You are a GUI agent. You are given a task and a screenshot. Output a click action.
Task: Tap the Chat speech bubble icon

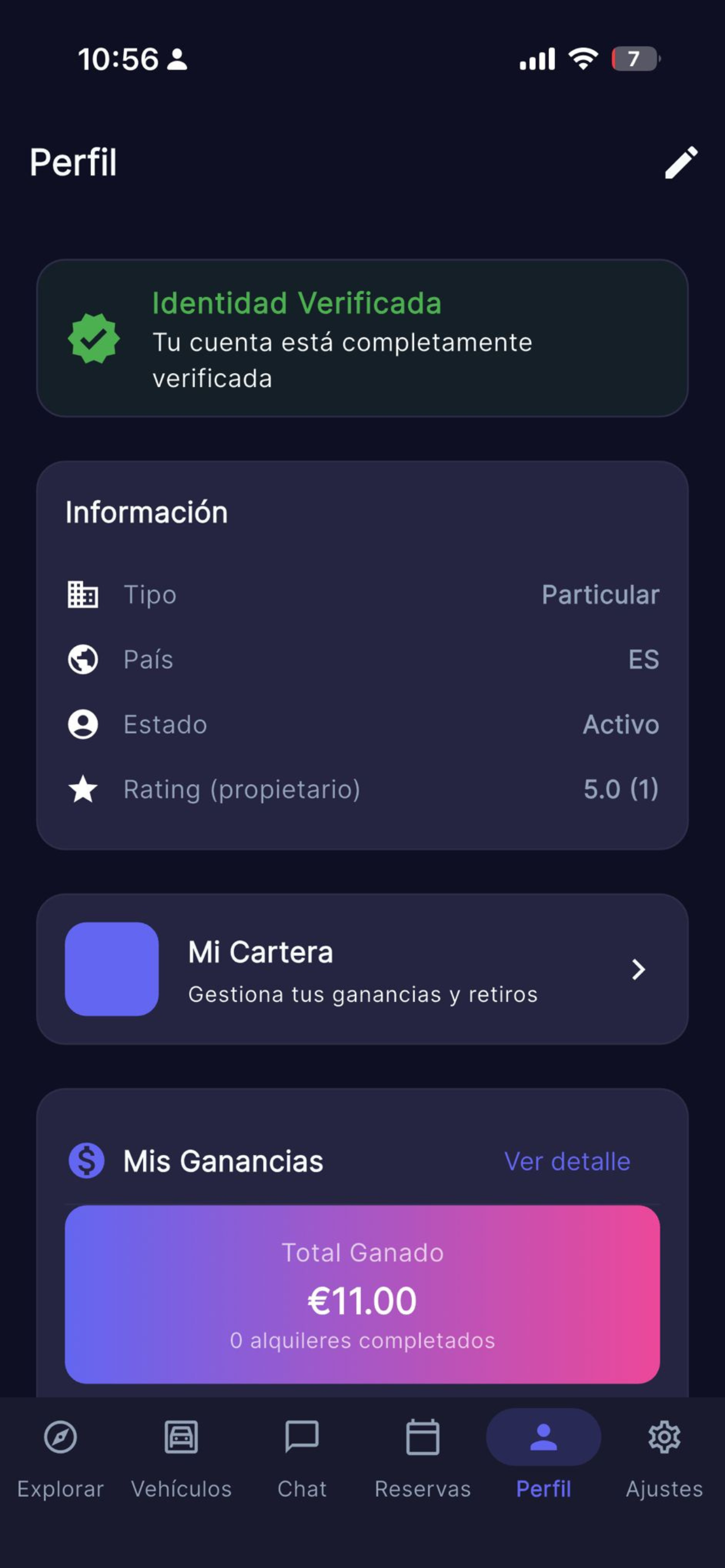303,1438
